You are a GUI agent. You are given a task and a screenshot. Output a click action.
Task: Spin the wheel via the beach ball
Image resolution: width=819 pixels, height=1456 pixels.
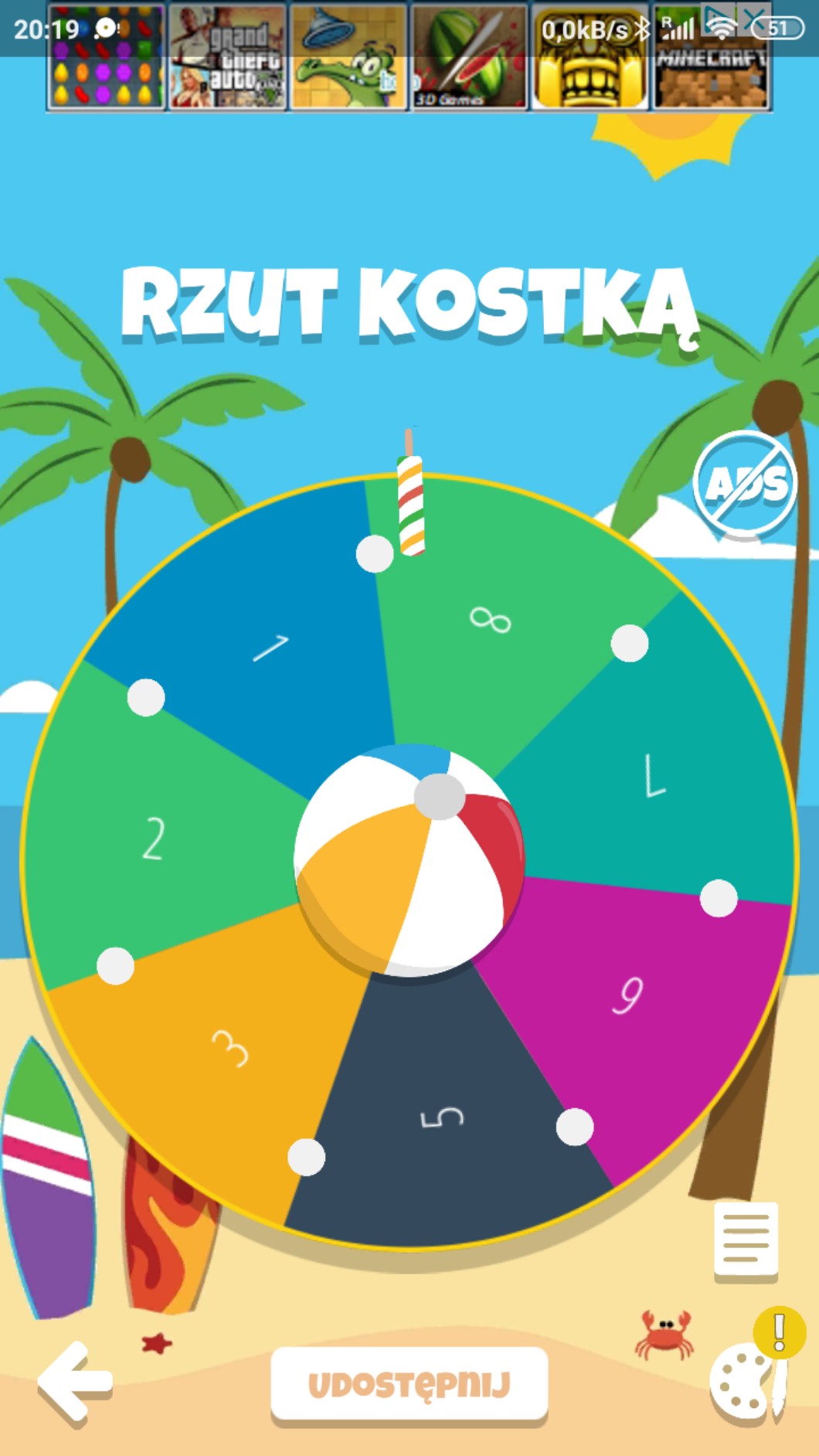[409, 859]
